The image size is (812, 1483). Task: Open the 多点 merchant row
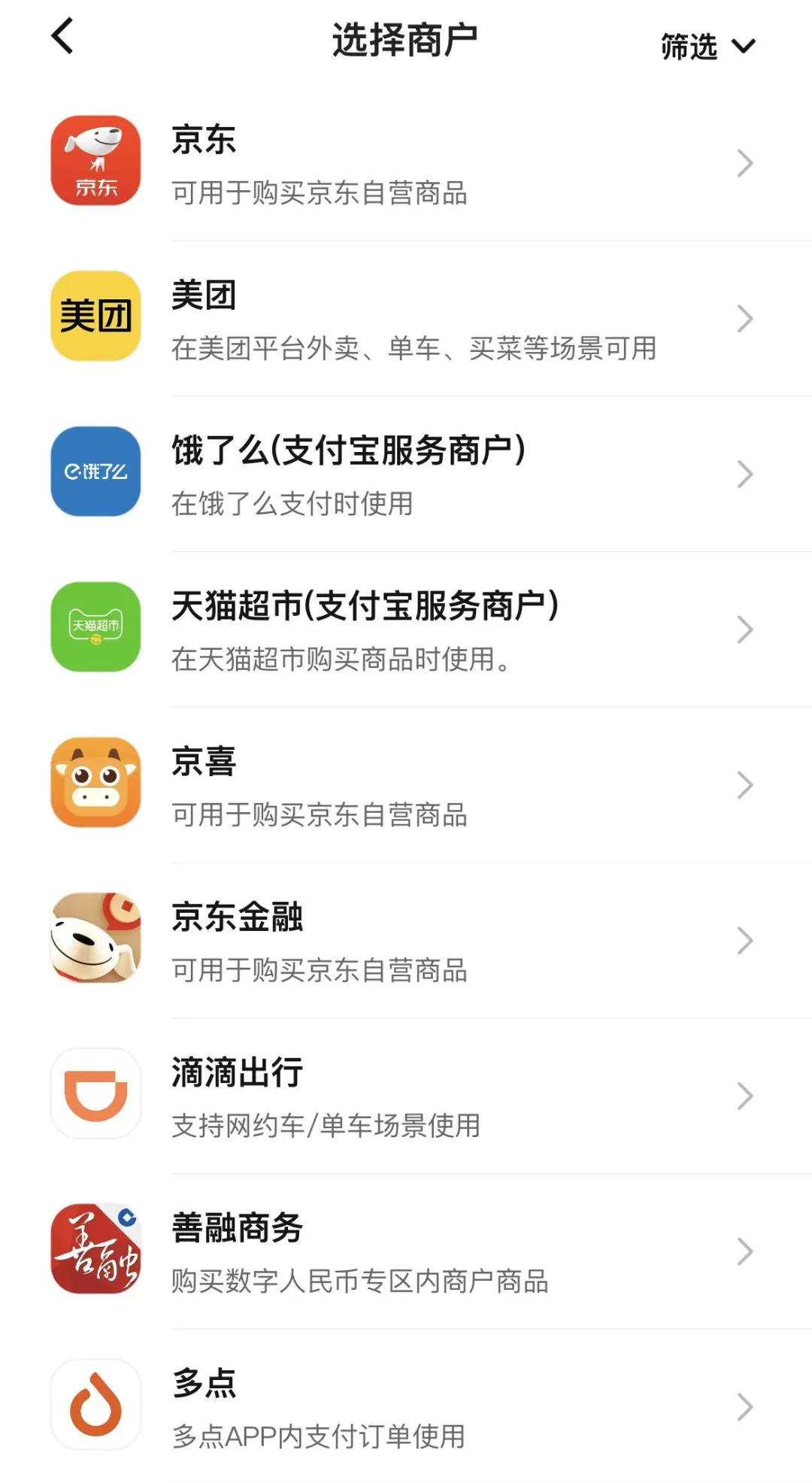pyautogui.click(x=406, y=1406)
